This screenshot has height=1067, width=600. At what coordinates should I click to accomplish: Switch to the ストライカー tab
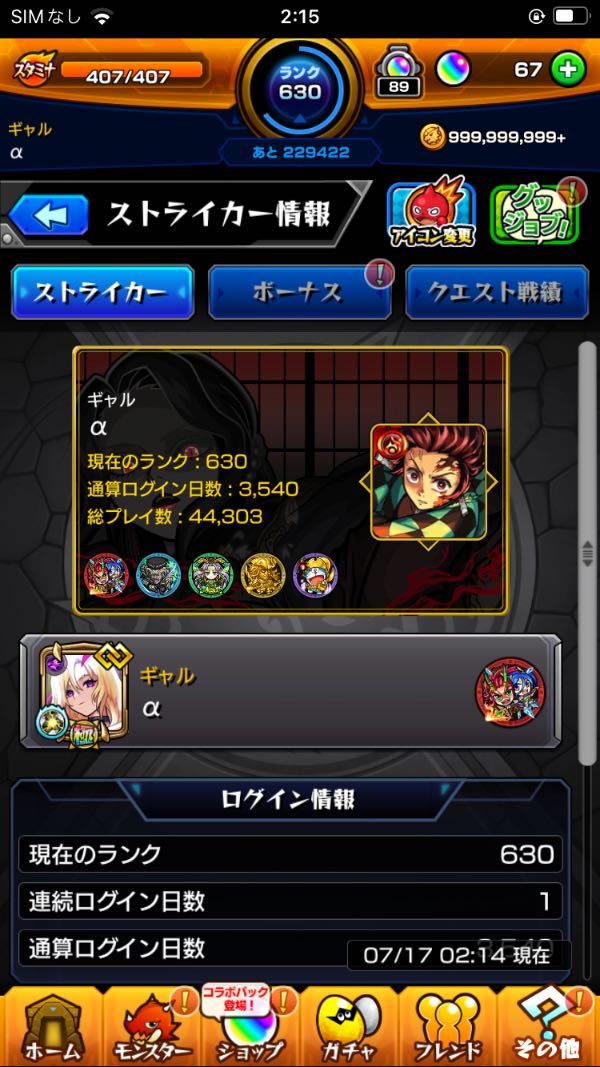102,292
